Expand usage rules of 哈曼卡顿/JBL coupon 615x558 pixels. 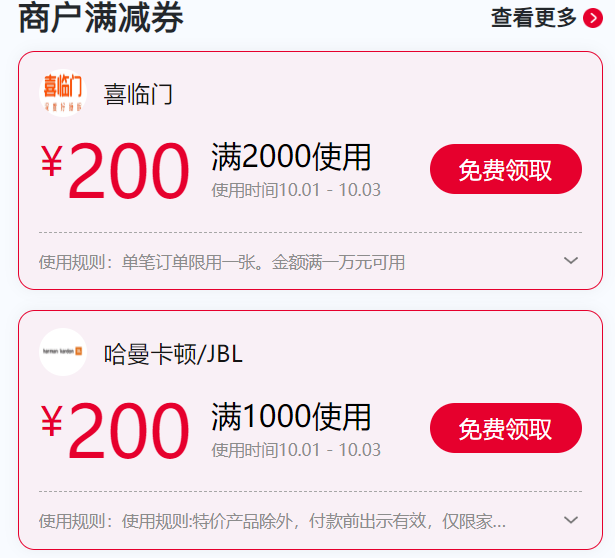(x=571, y=520)
